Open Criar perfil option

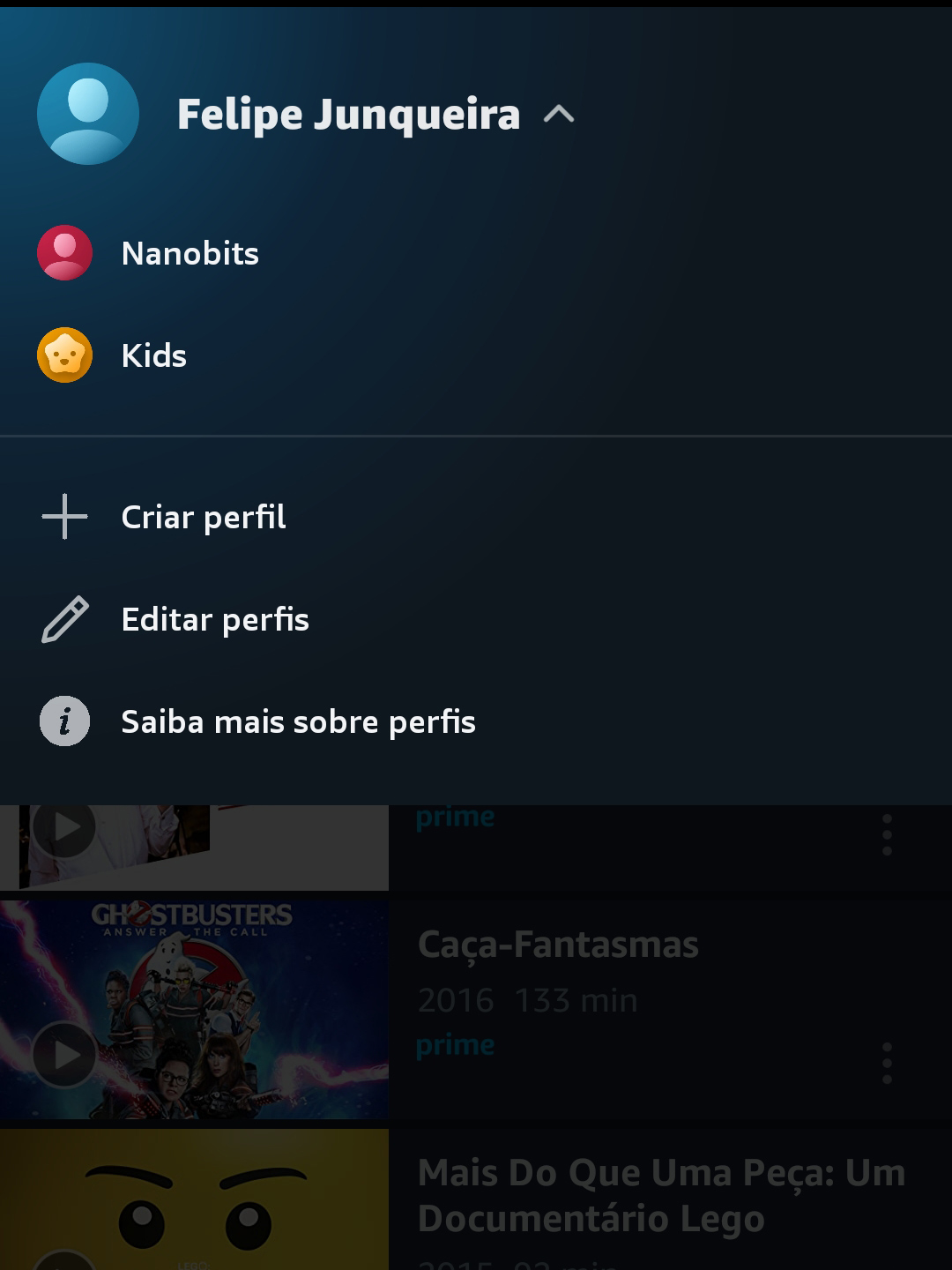click(x=204, y=518)
